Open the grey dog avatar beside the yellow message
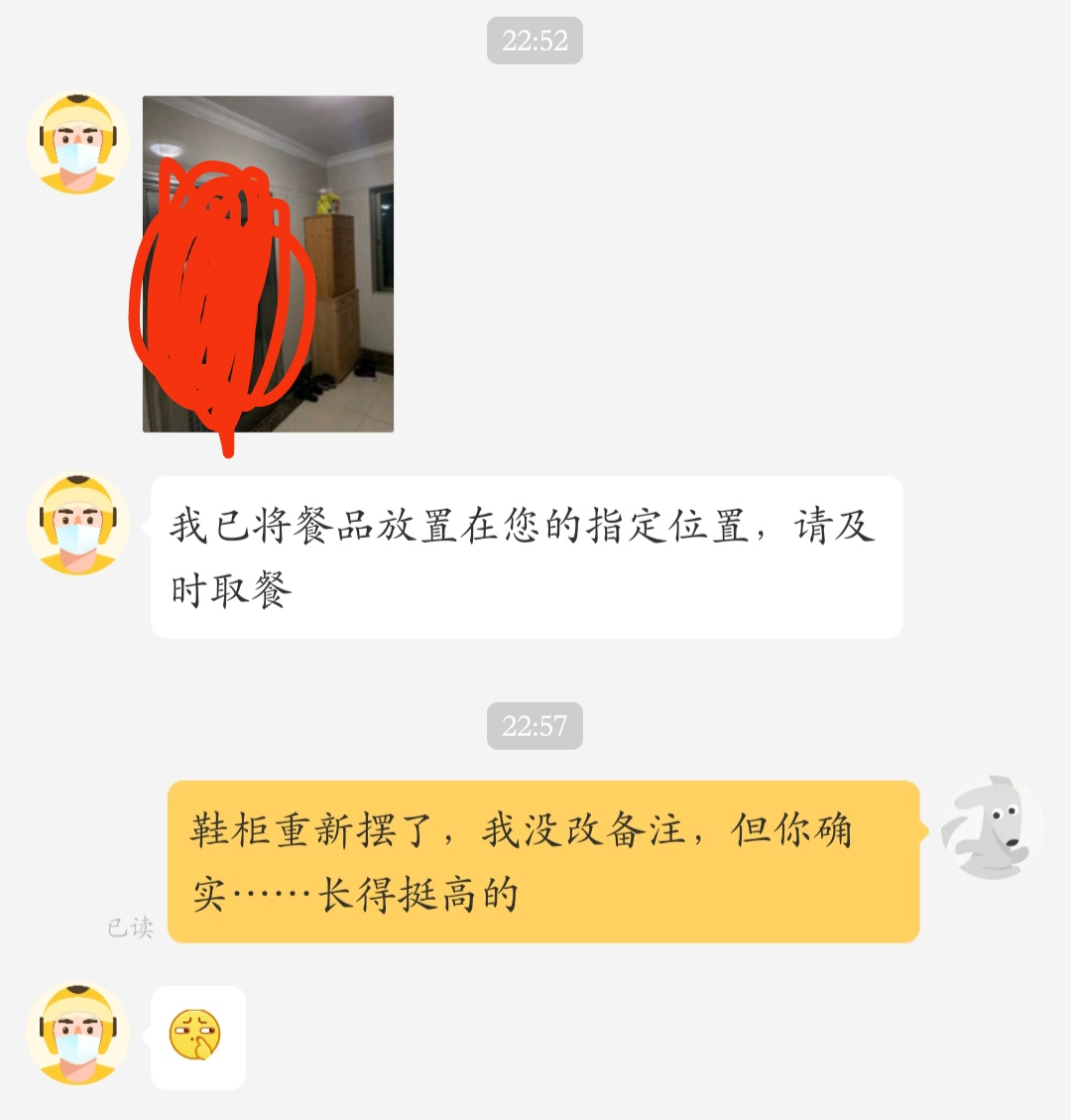 tap(992, 828)
